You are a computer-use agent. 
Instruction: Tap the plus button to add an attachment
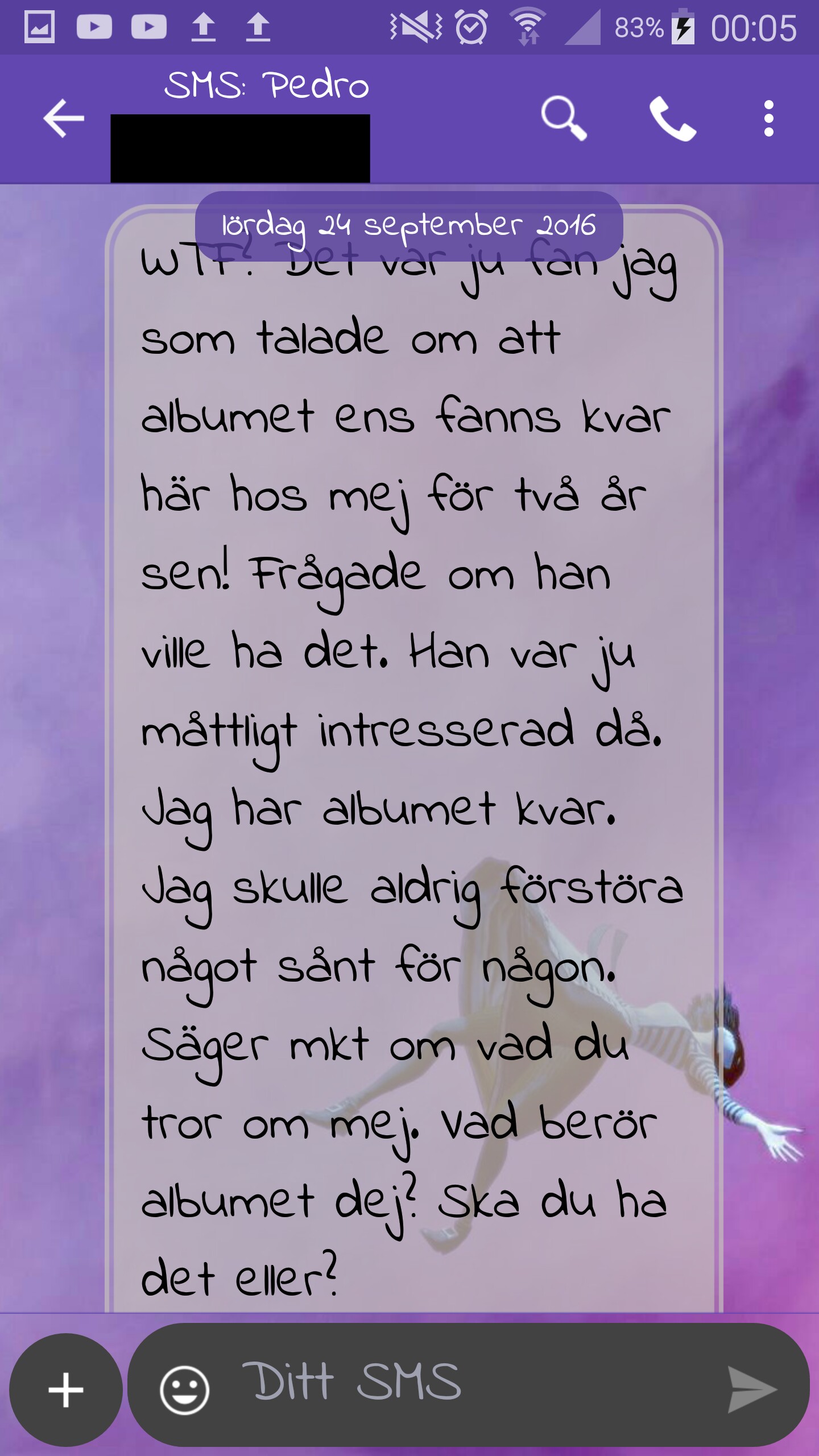point(66,1390)
